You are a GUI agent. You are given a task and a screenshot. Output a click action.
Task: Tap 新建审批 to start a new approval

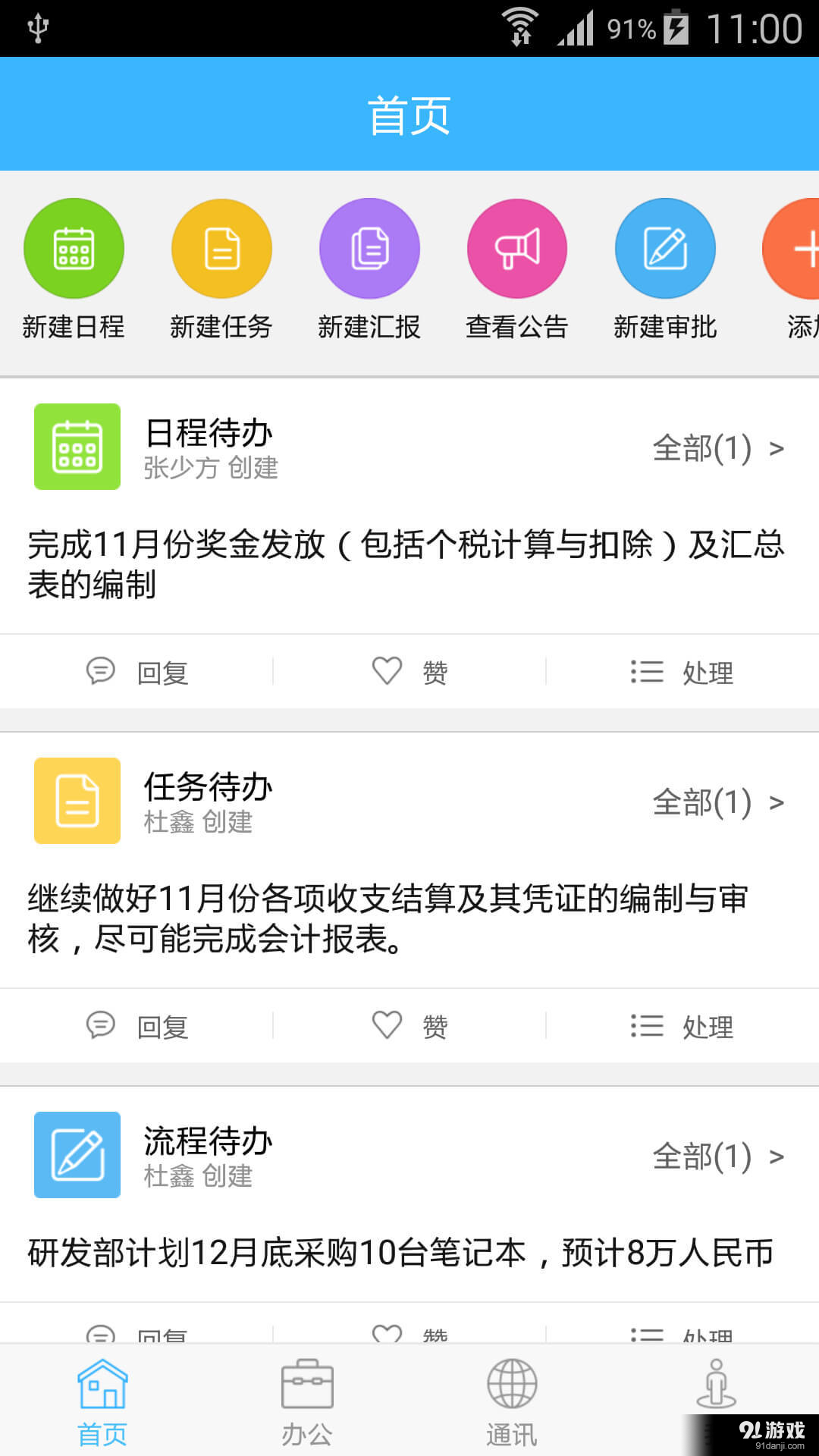coord(665,248)
